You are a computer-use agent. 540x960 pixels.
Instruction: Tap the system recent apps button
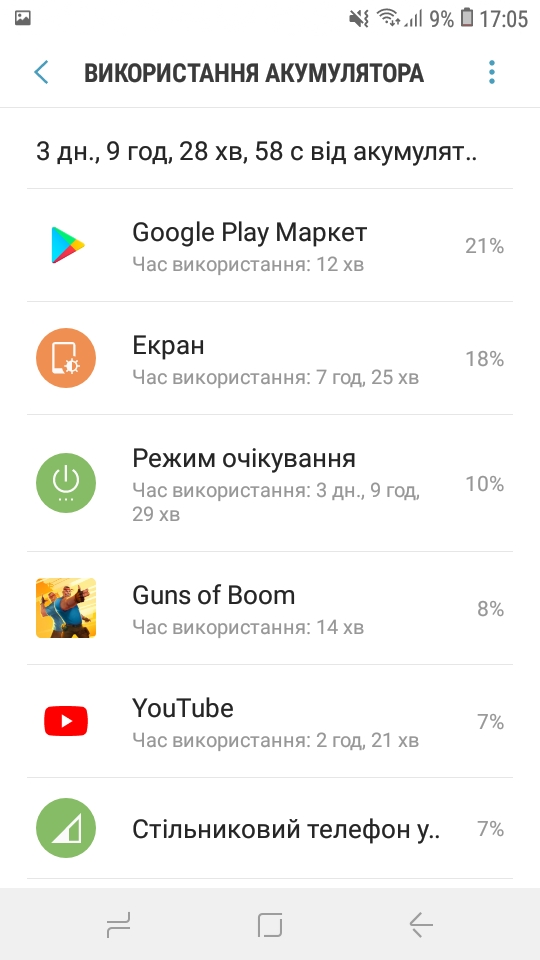[x=118, y=924]
